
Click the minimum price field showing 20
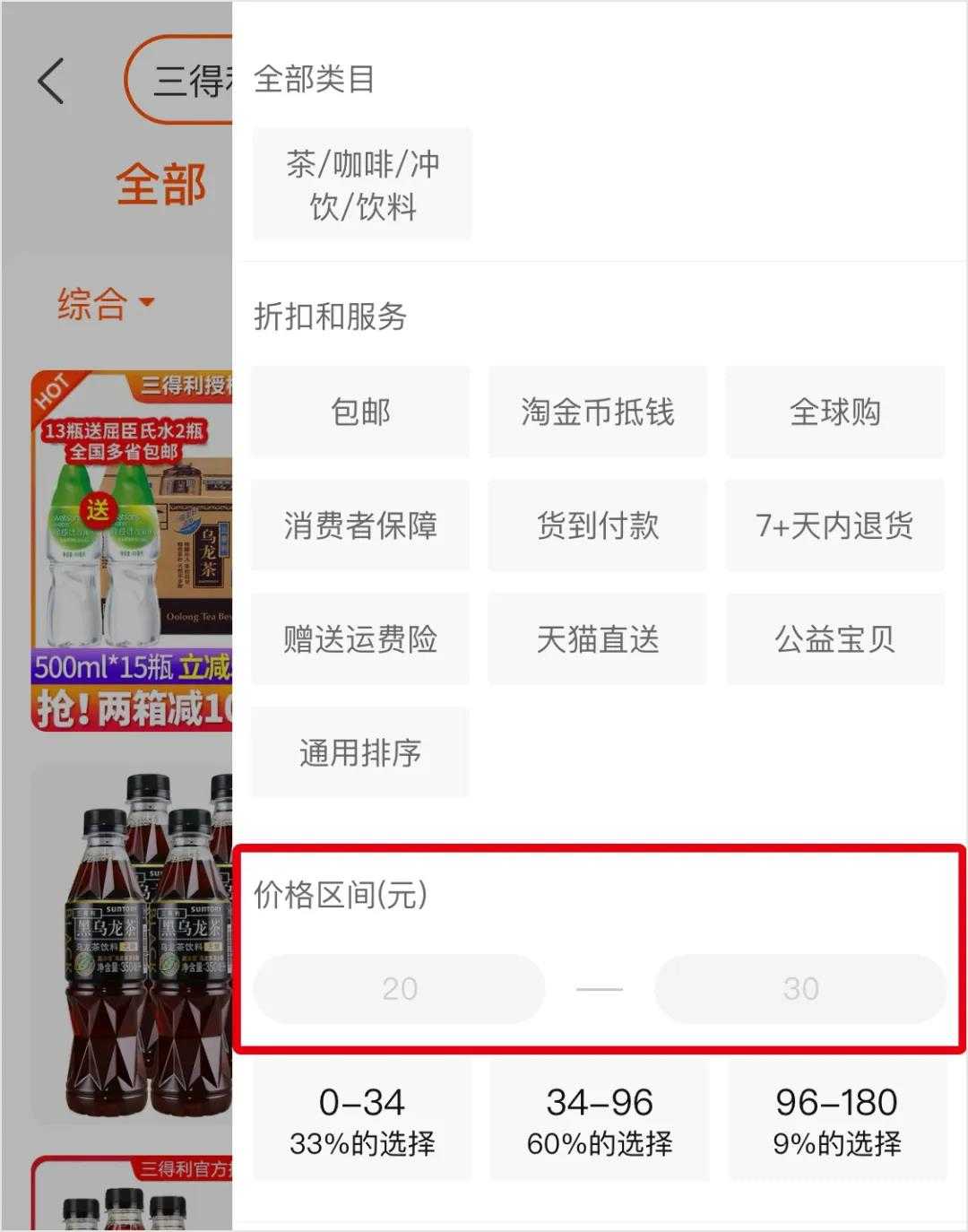tap(399, 987)
